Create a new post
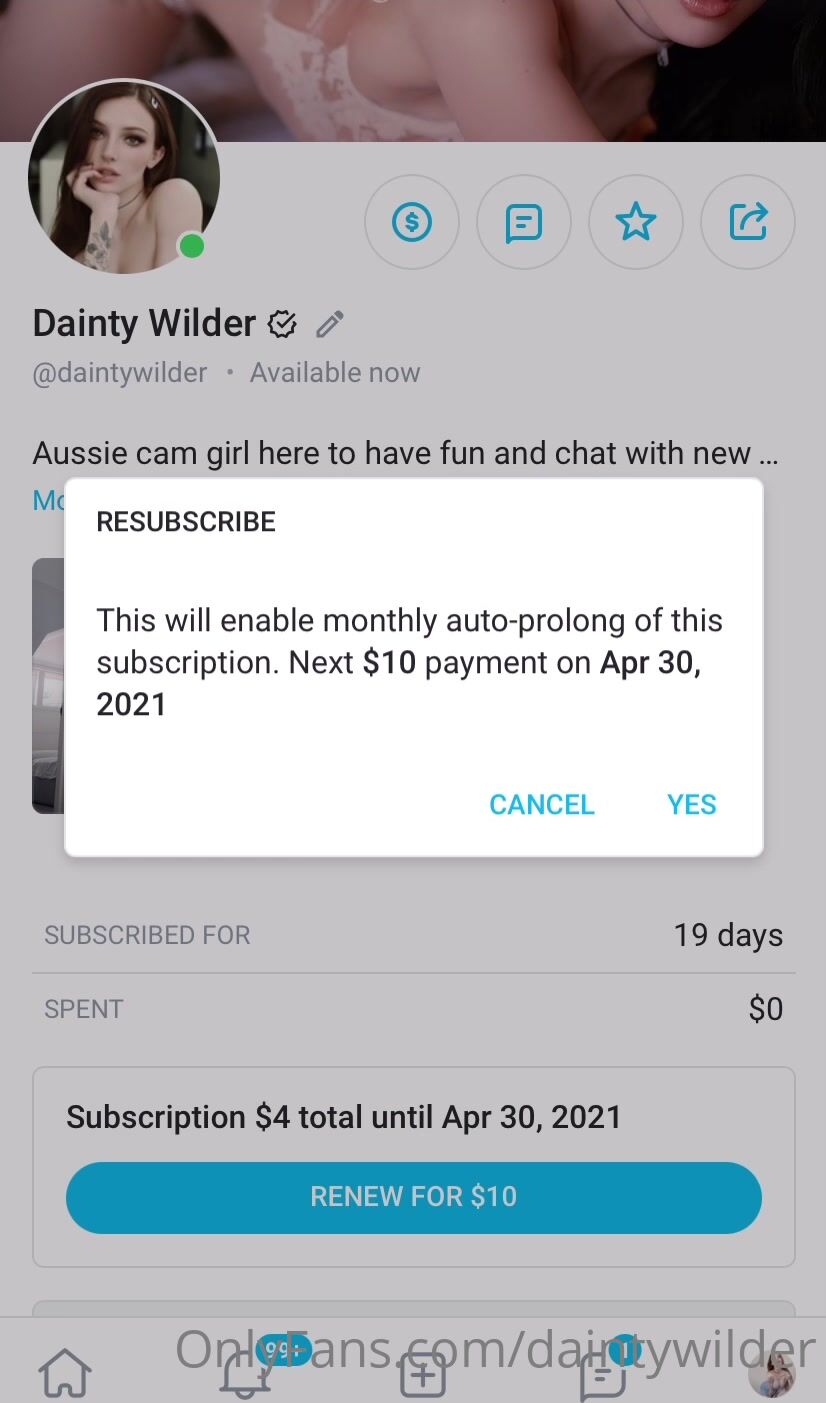Viewport: 826px width, 1403px height. (422, 1376)
